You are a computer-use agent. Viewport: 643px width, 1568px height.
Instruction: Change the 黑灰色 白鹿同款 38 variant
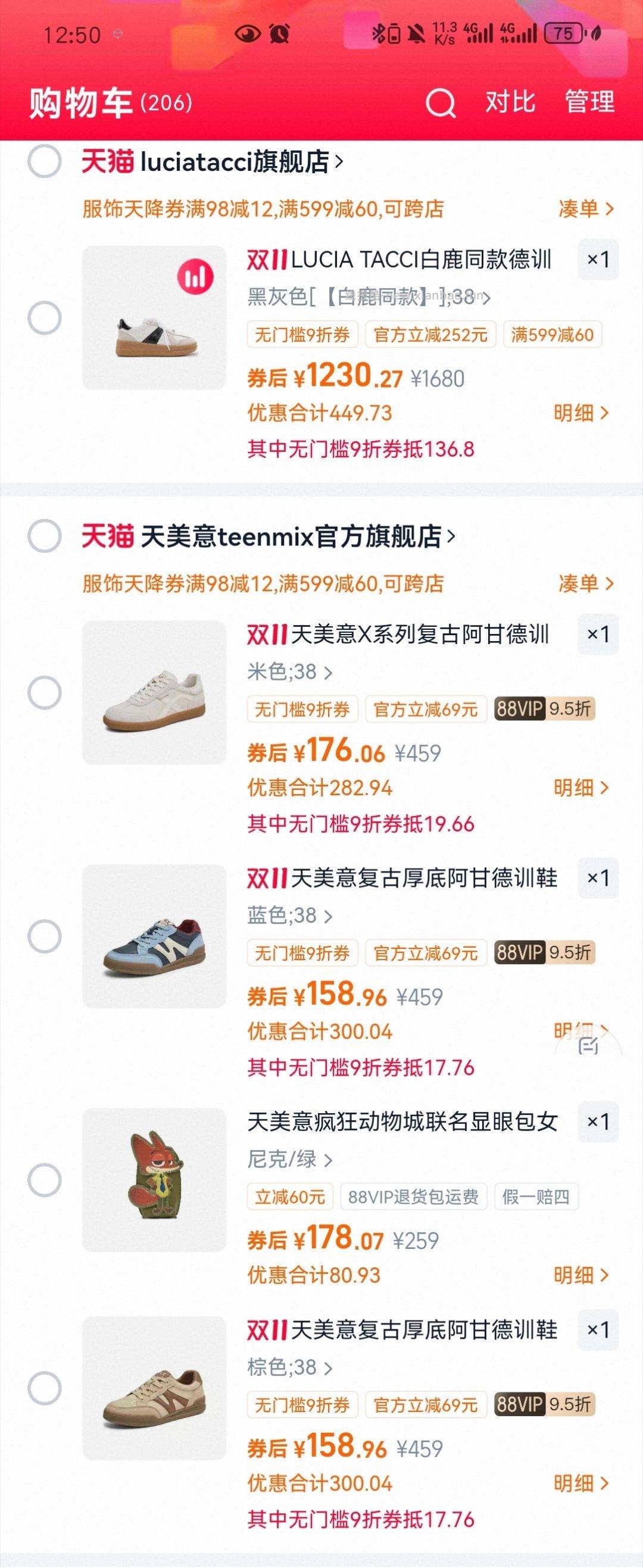(x=368, y=297)
